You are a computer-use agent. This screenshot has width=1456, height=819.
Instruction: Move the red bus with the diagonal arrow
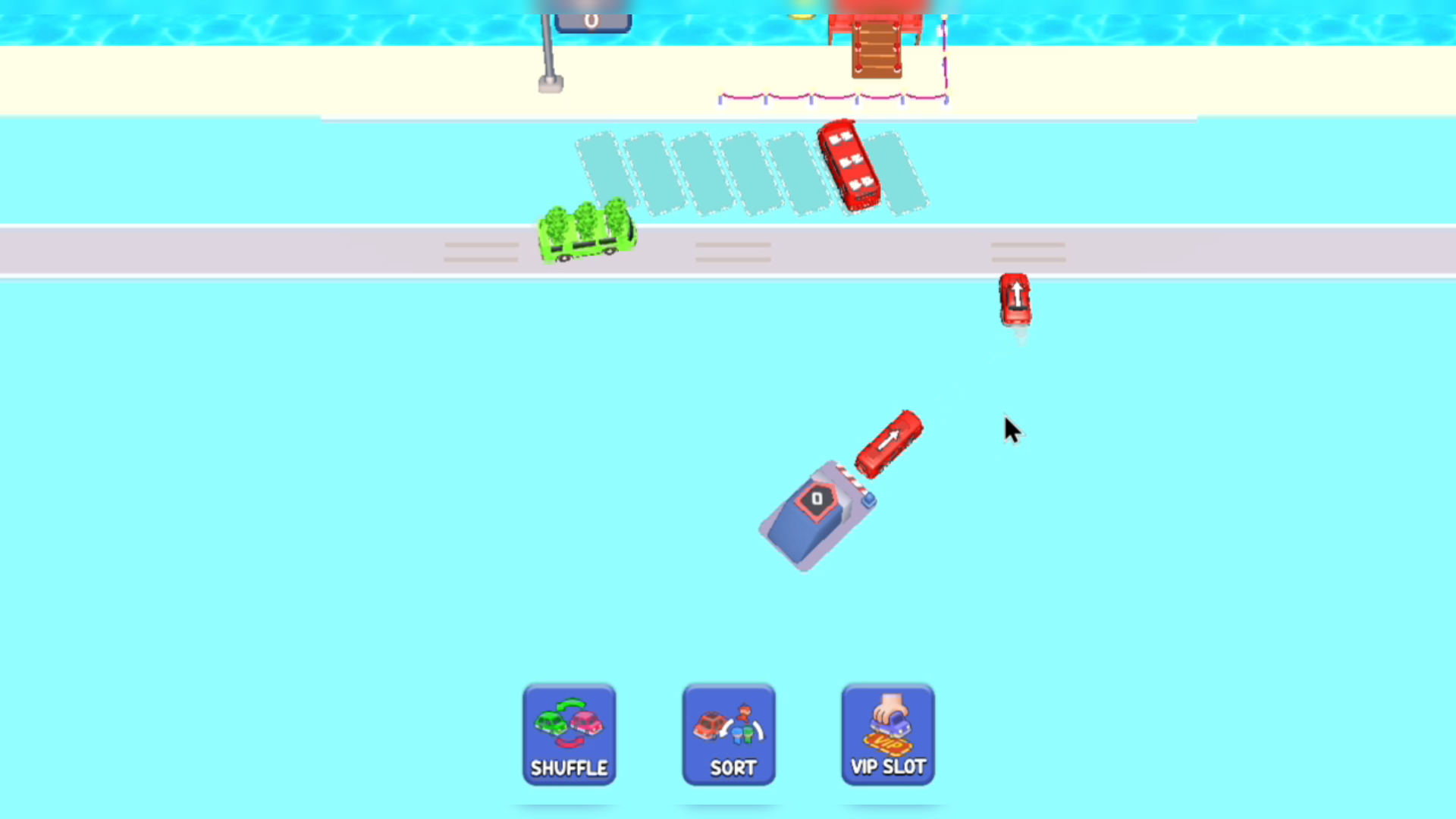coord(889,444)
